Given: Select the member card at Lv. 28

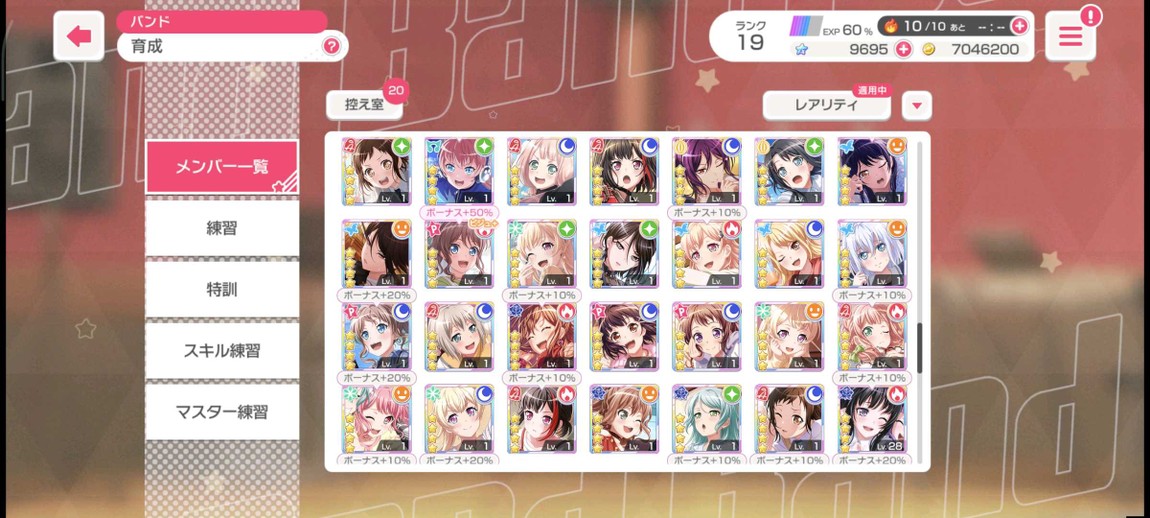Looking at the screenshot, I should [871, 420].
